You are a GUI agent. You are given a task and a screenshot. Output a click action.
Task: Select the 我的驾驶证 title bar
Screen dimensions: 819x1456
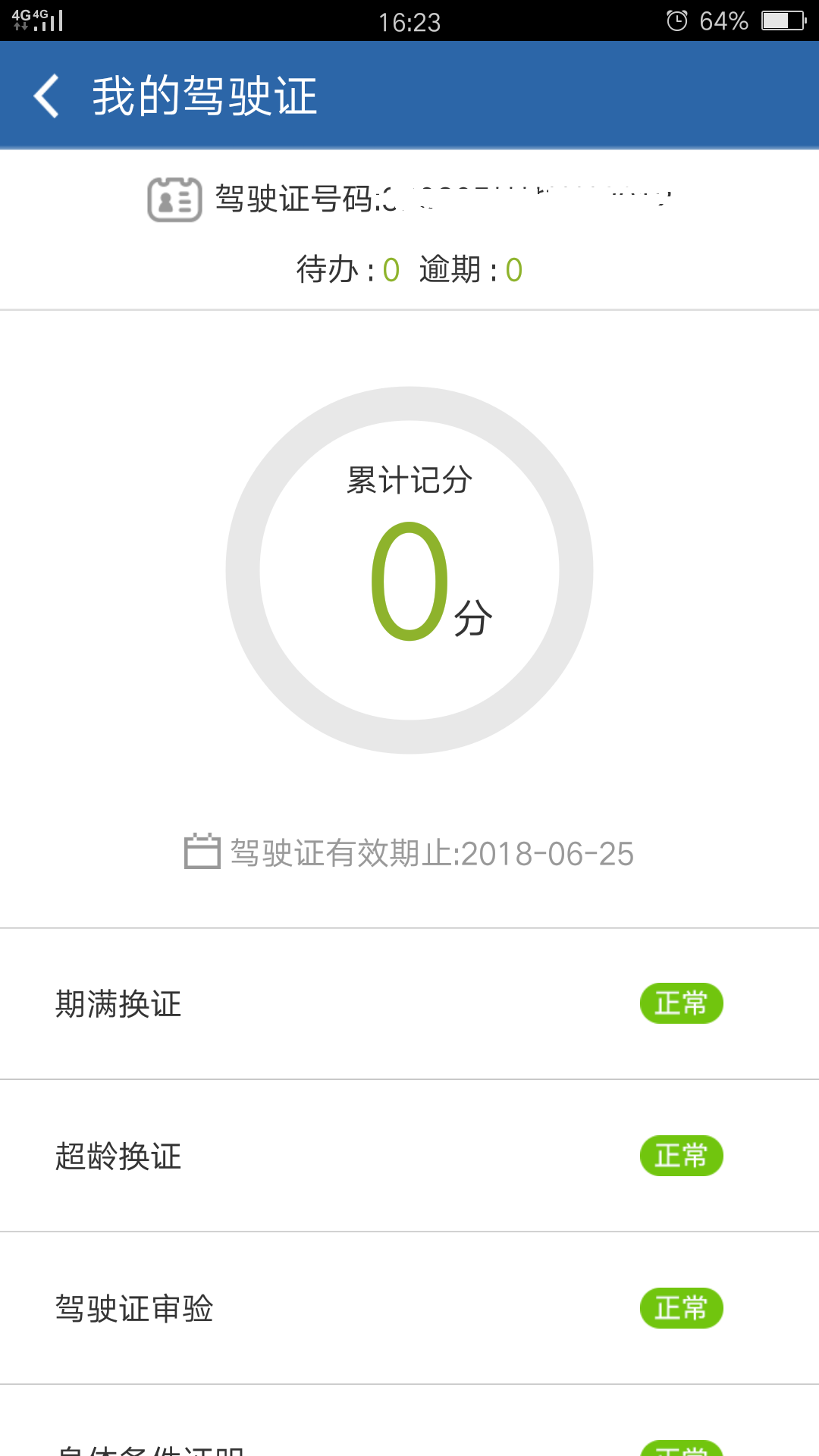click(205, 96)
